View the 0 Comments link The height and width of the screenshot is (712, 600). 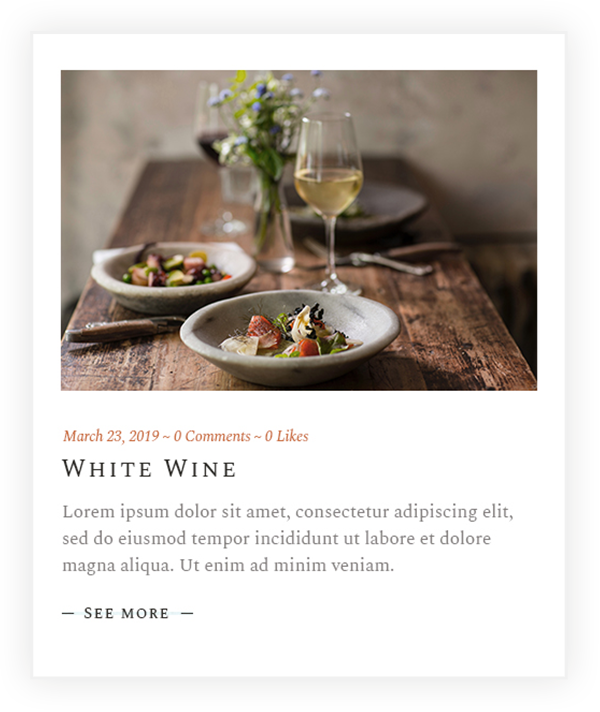point(212,436)
